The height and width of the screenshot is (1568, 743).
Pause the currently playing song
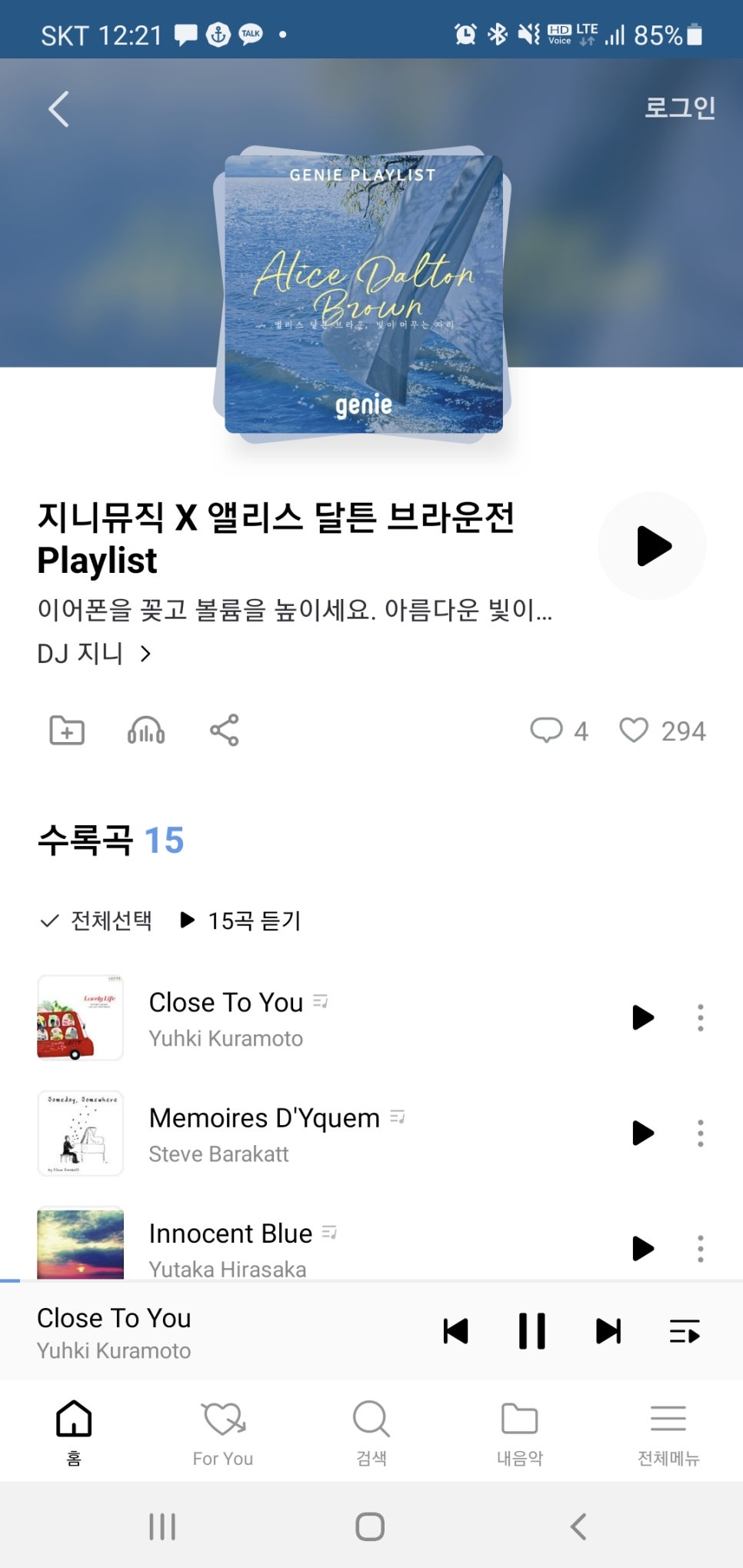531,1331
